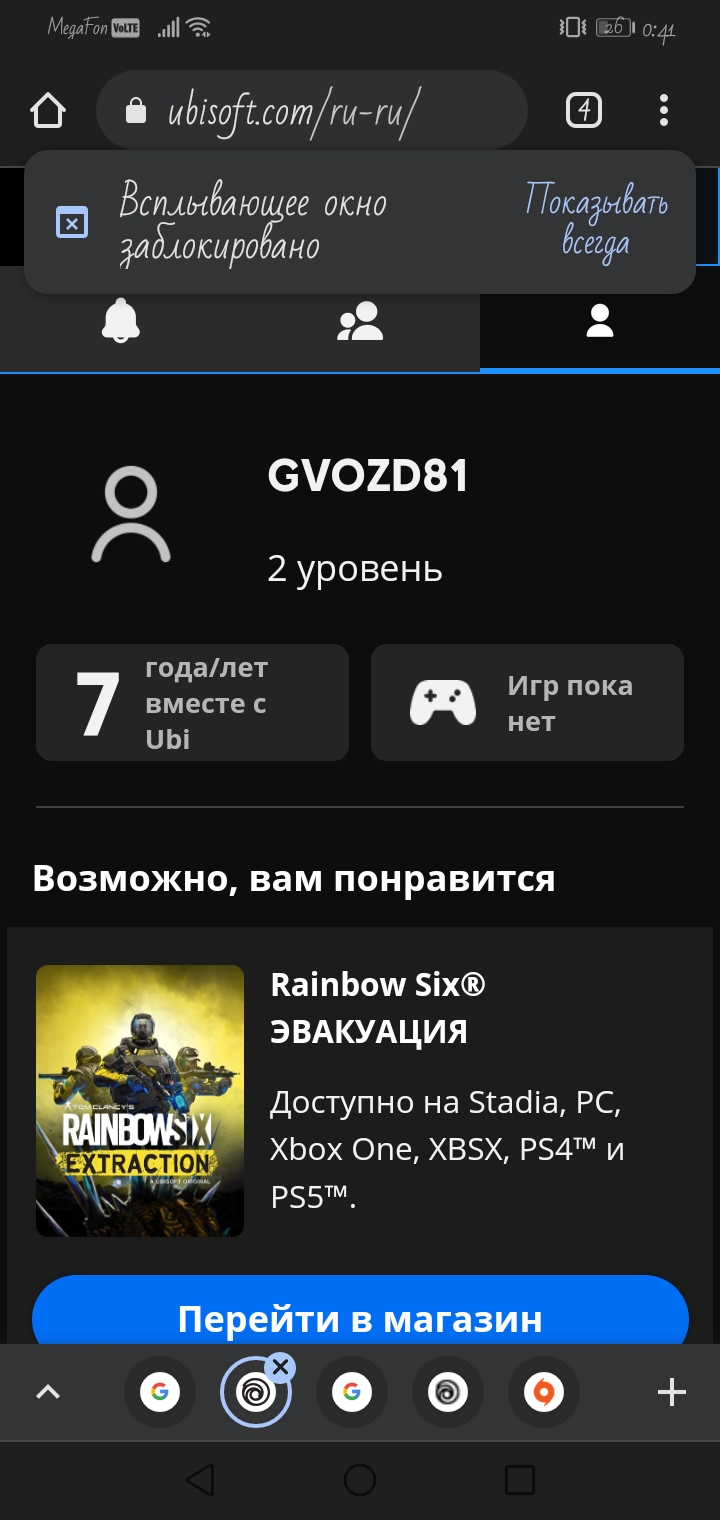Tap the Google icon tab in the tab strip
720x1520 pixels.
pyautogui.click(x=160, y=1391)
